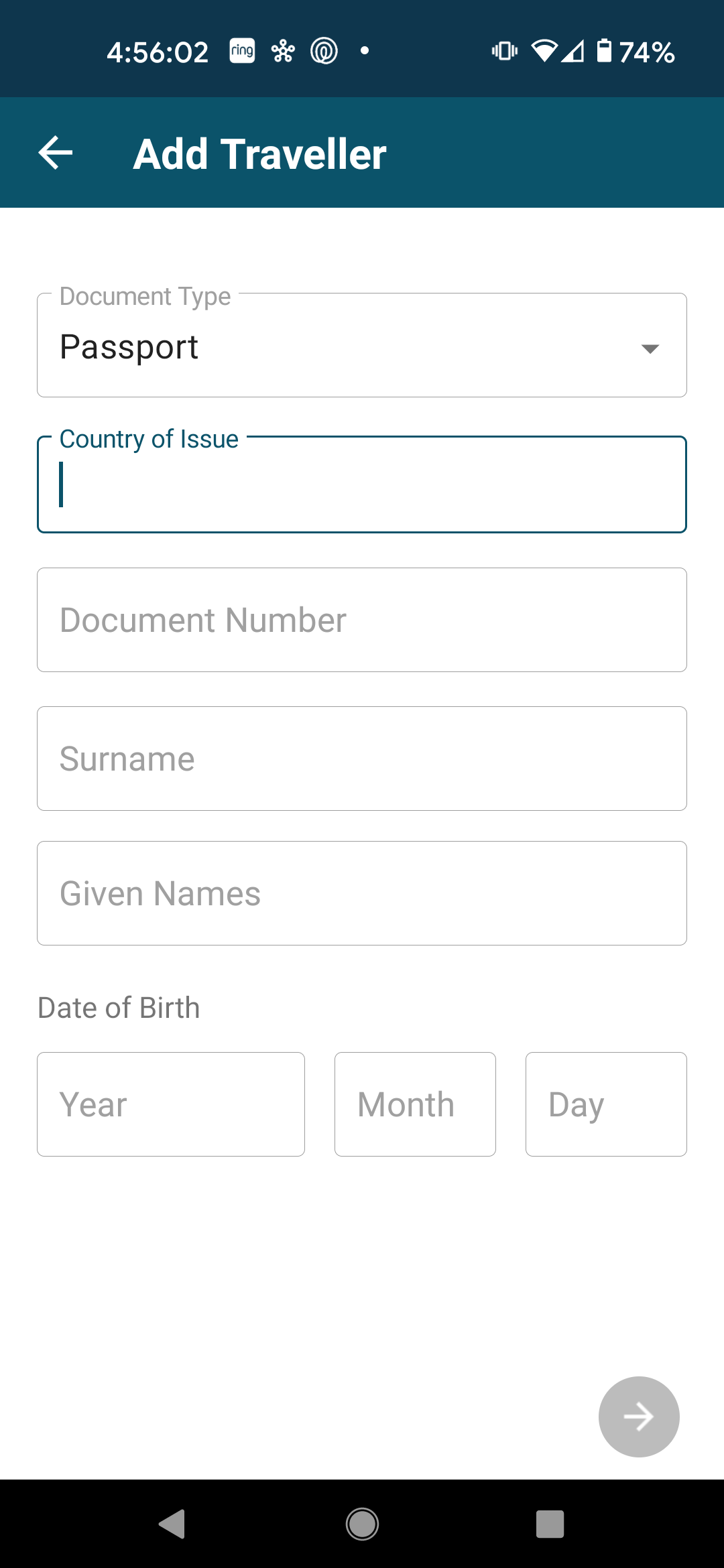Select the Surname field
This screenshot has height=1568, width=724.
362,759
